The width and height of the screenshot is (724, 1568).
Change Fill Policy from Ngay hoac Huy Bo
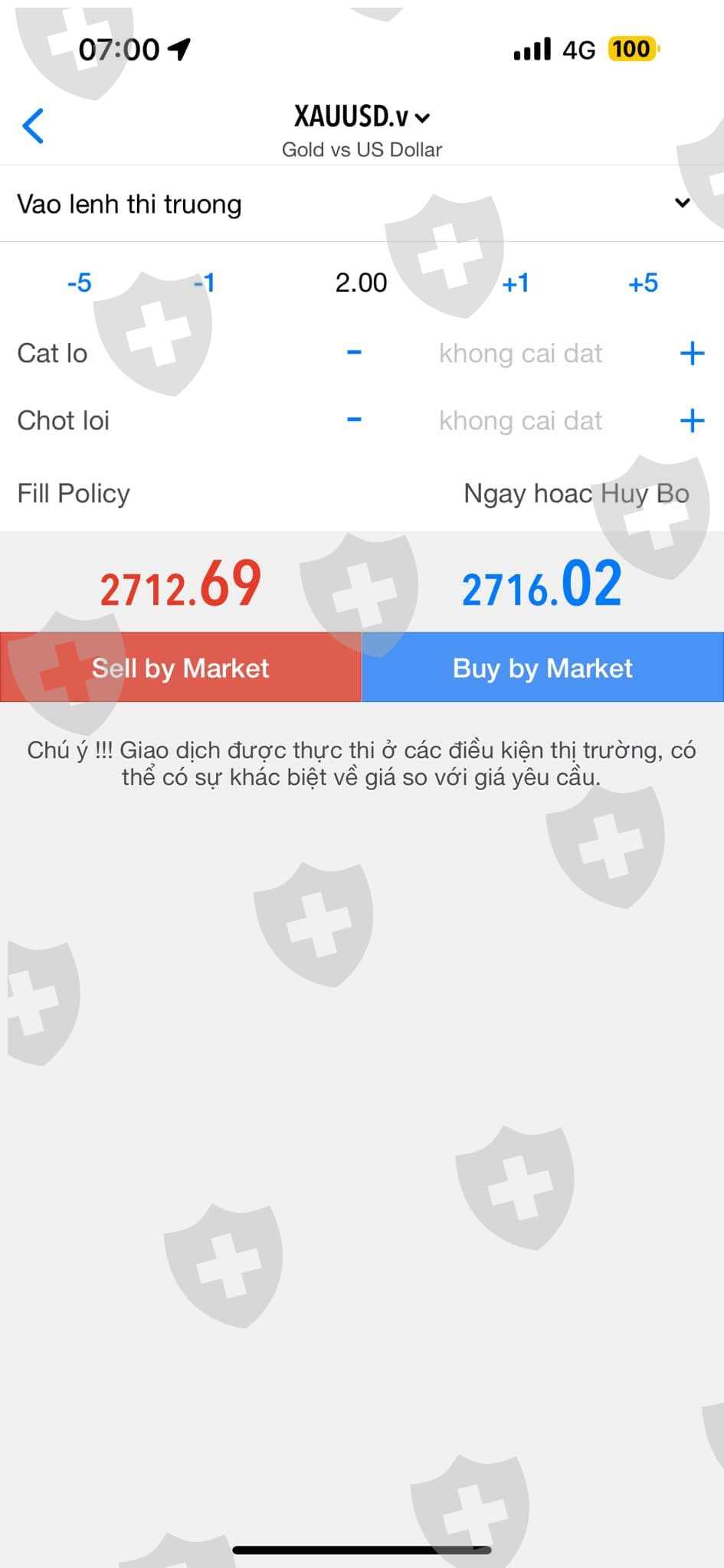coord(576,494)
